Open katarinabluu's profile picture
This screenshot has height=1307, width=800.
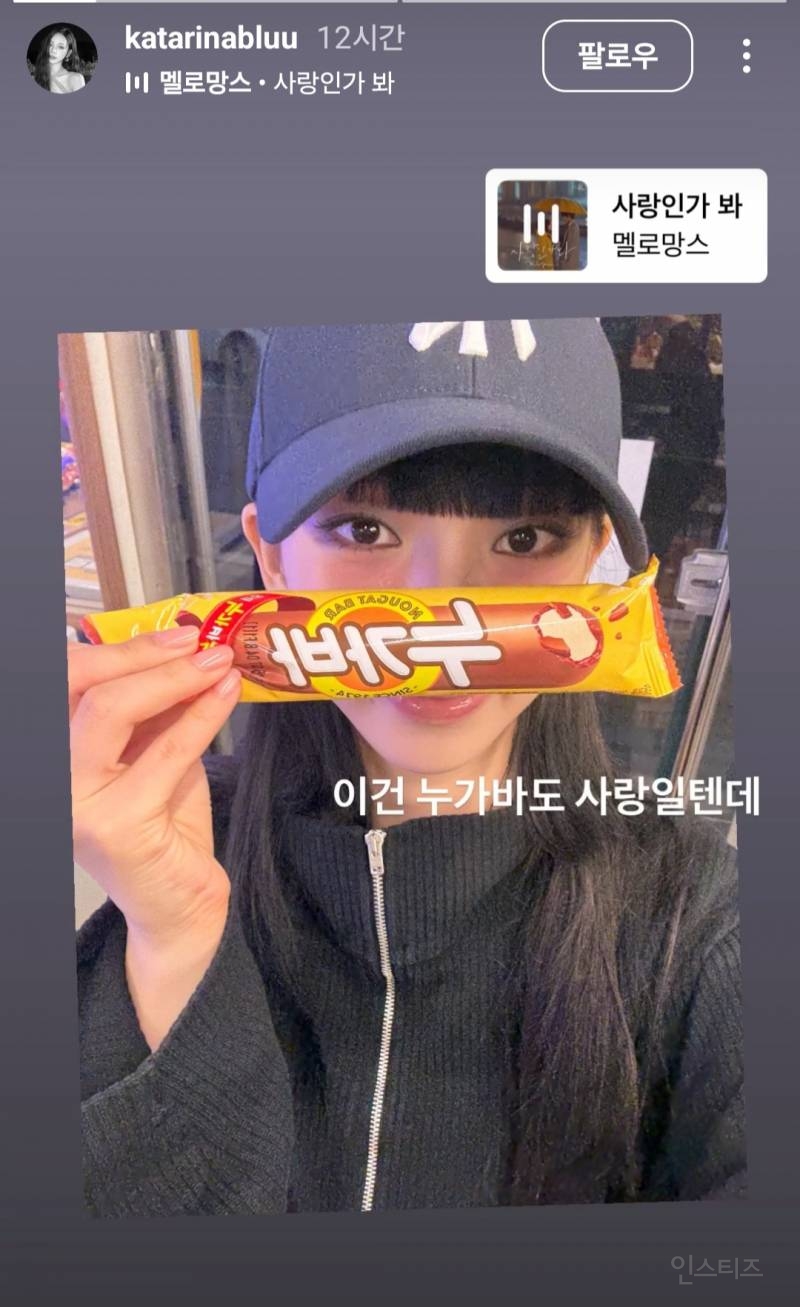(x=62, y=58)
